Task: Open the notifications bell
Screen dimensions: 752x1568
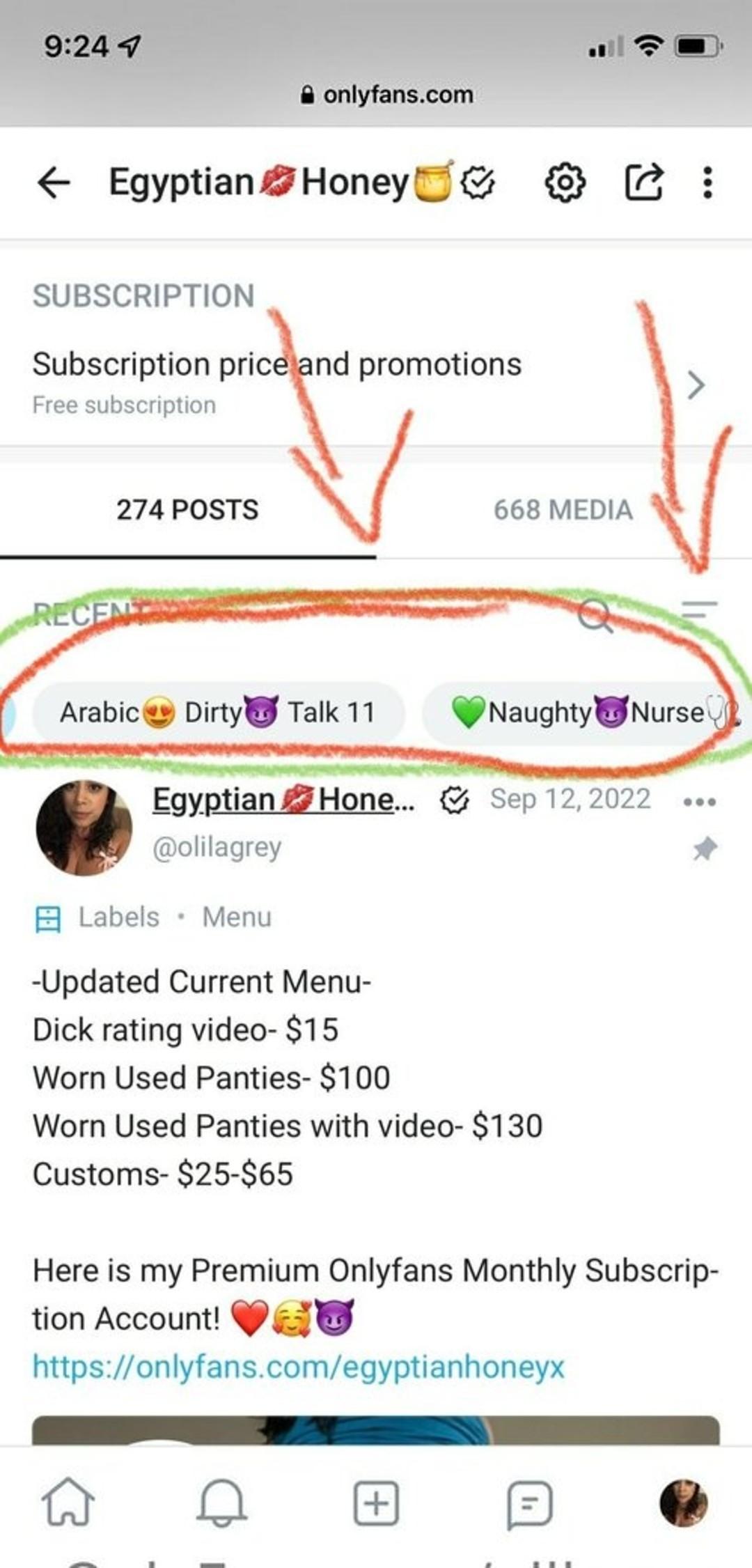Action: (221, 1503)
